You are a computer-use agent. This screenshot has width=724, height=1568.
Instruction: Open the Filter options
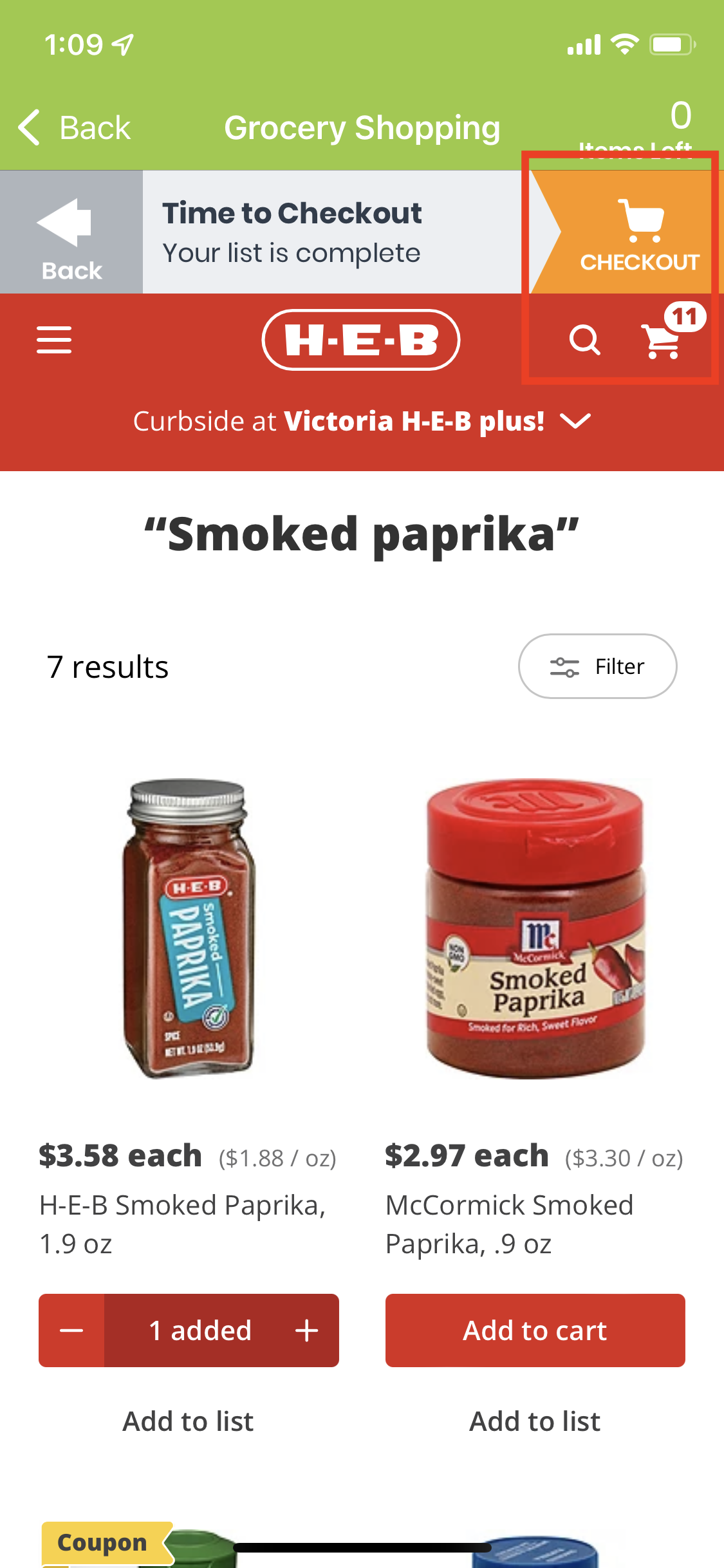tap(597, 666)
